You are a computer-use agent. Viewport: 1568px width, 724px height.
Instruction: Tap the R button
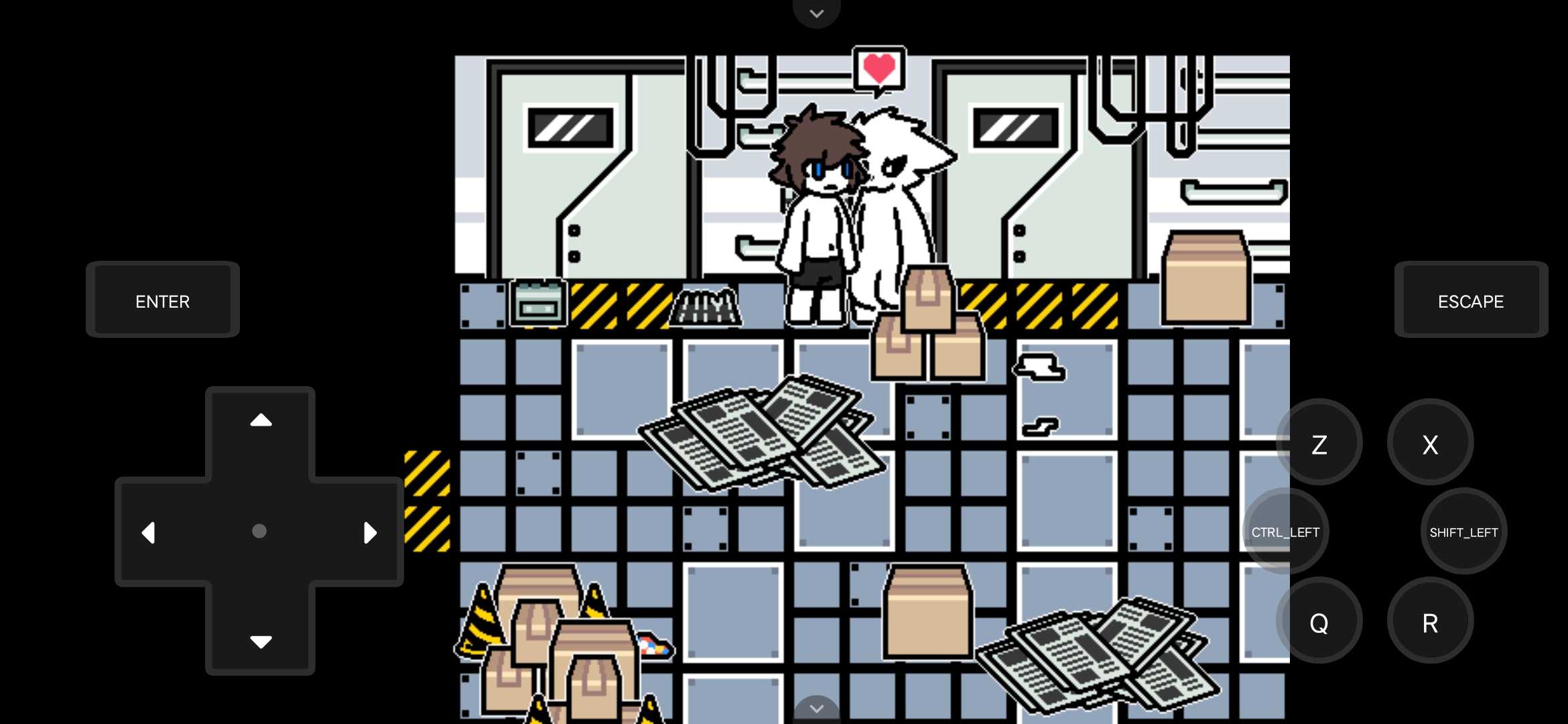[1430, 623]
